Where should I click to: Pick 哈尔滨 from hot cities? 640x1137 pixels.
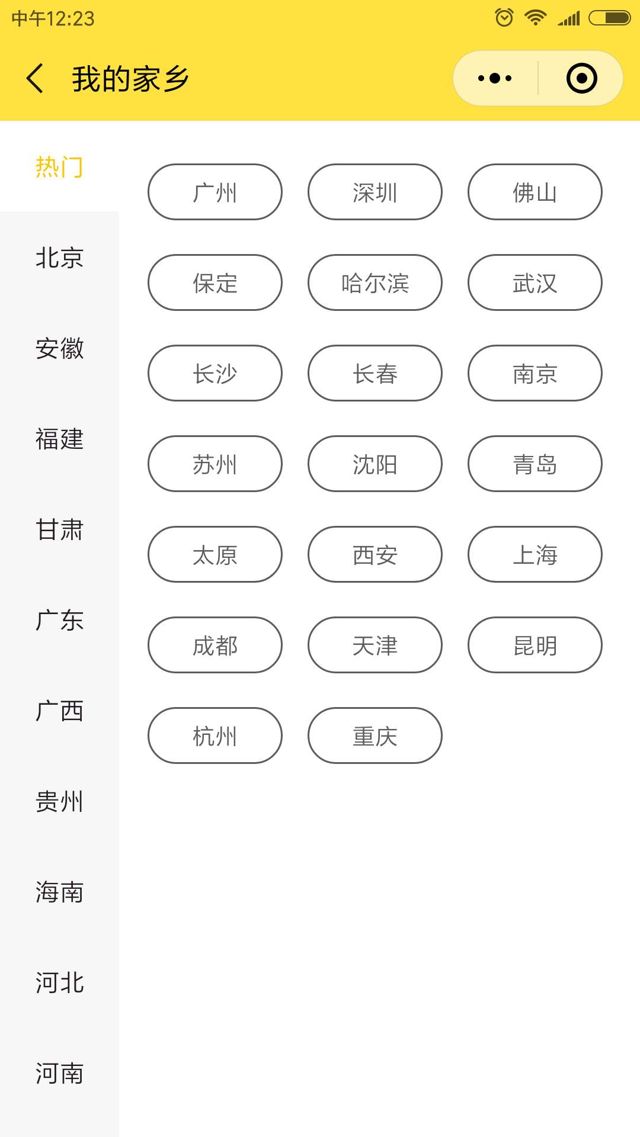click(375, 283)
